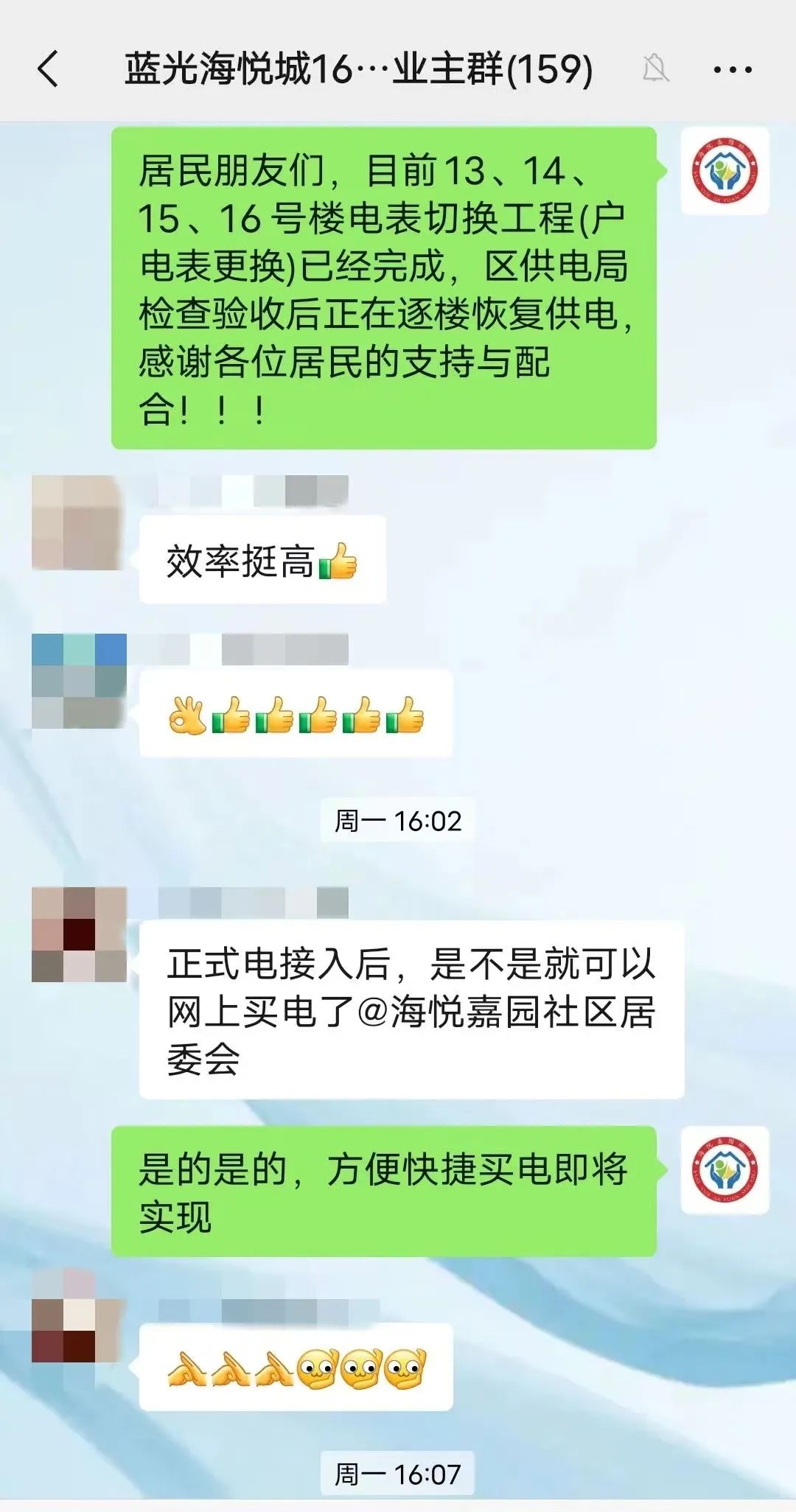Go back from the group chat
The width and height of the screenshot is (796, 1512).
[x=49, y=69]
